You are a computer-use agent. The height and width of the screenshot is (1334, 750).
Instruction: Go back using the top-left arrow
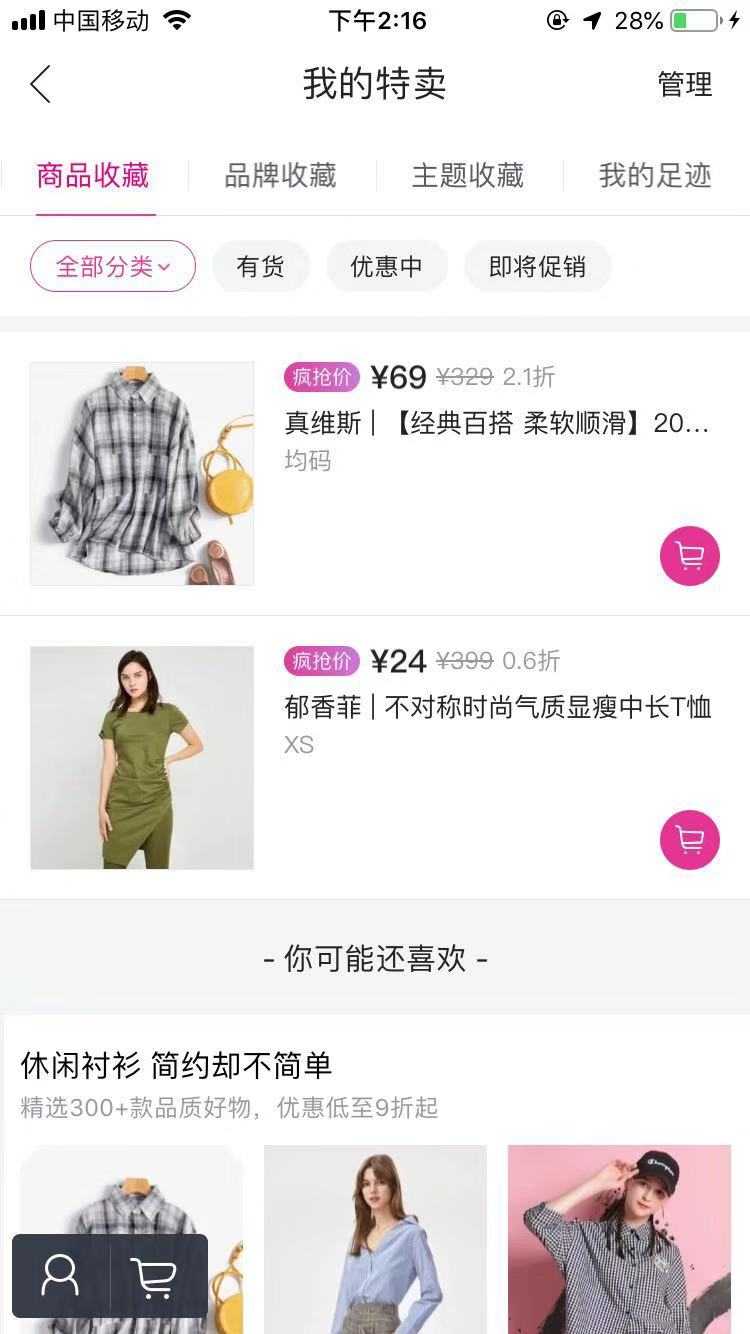40,85
